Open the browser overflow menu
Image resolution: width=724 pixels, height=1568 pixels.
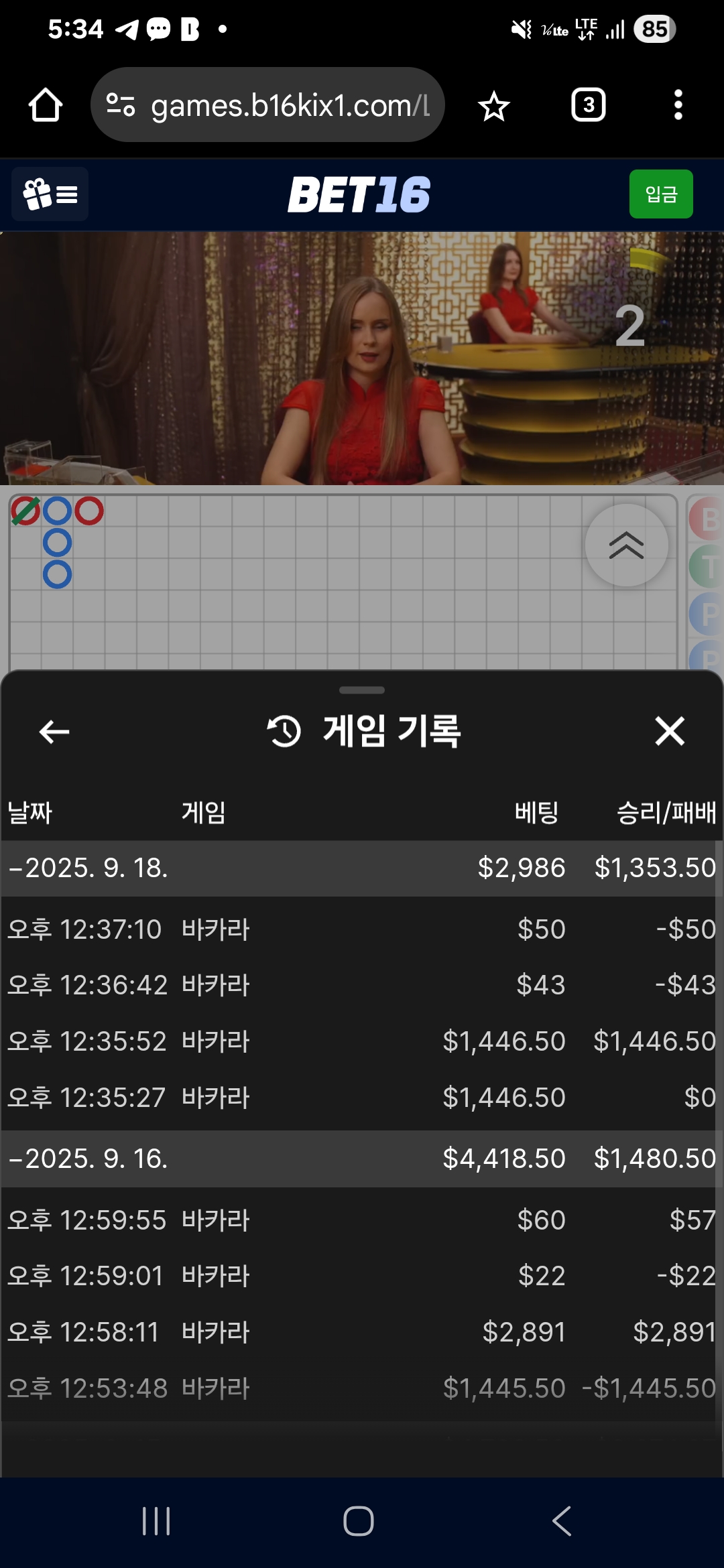(678, 105)
